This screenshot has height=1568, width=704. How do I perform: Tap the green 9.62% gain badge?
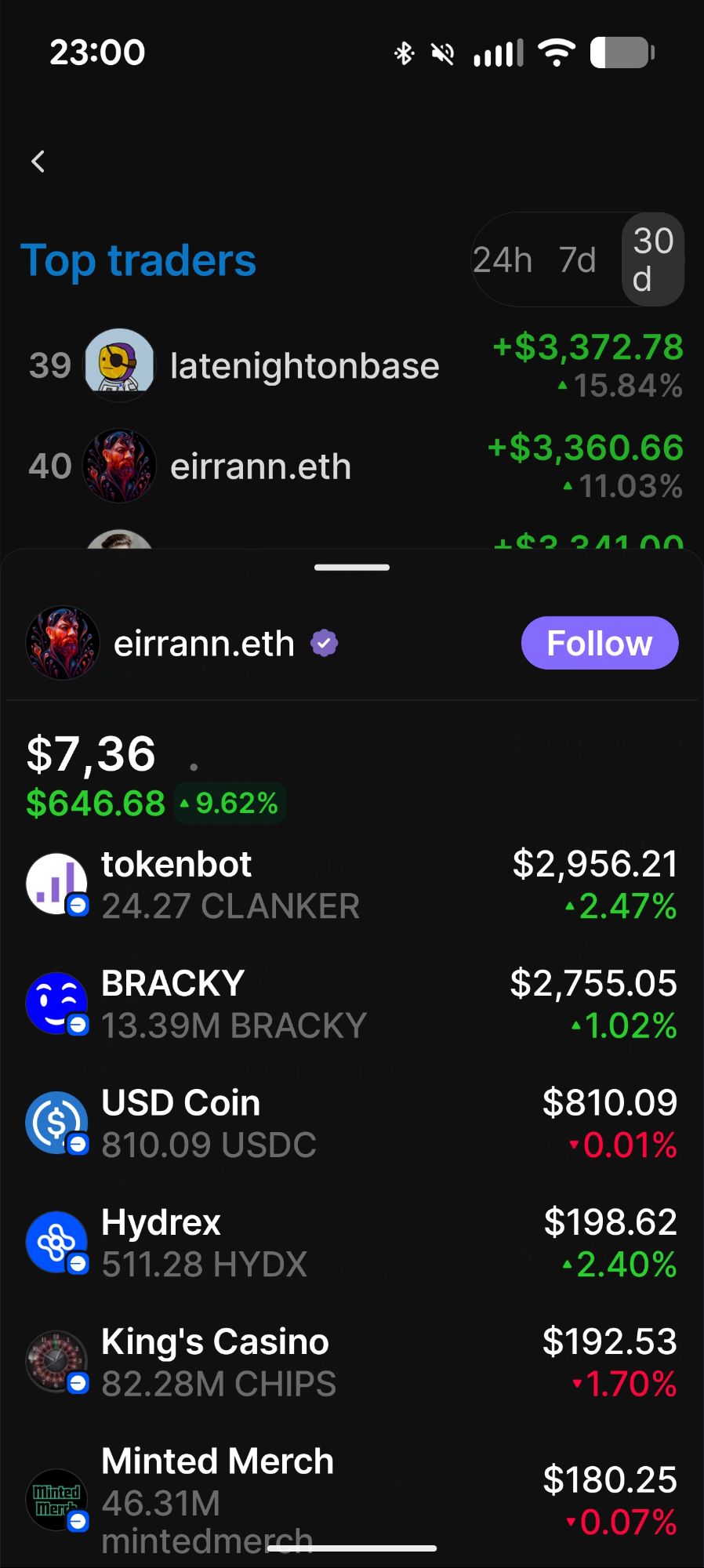click(229, 802)
